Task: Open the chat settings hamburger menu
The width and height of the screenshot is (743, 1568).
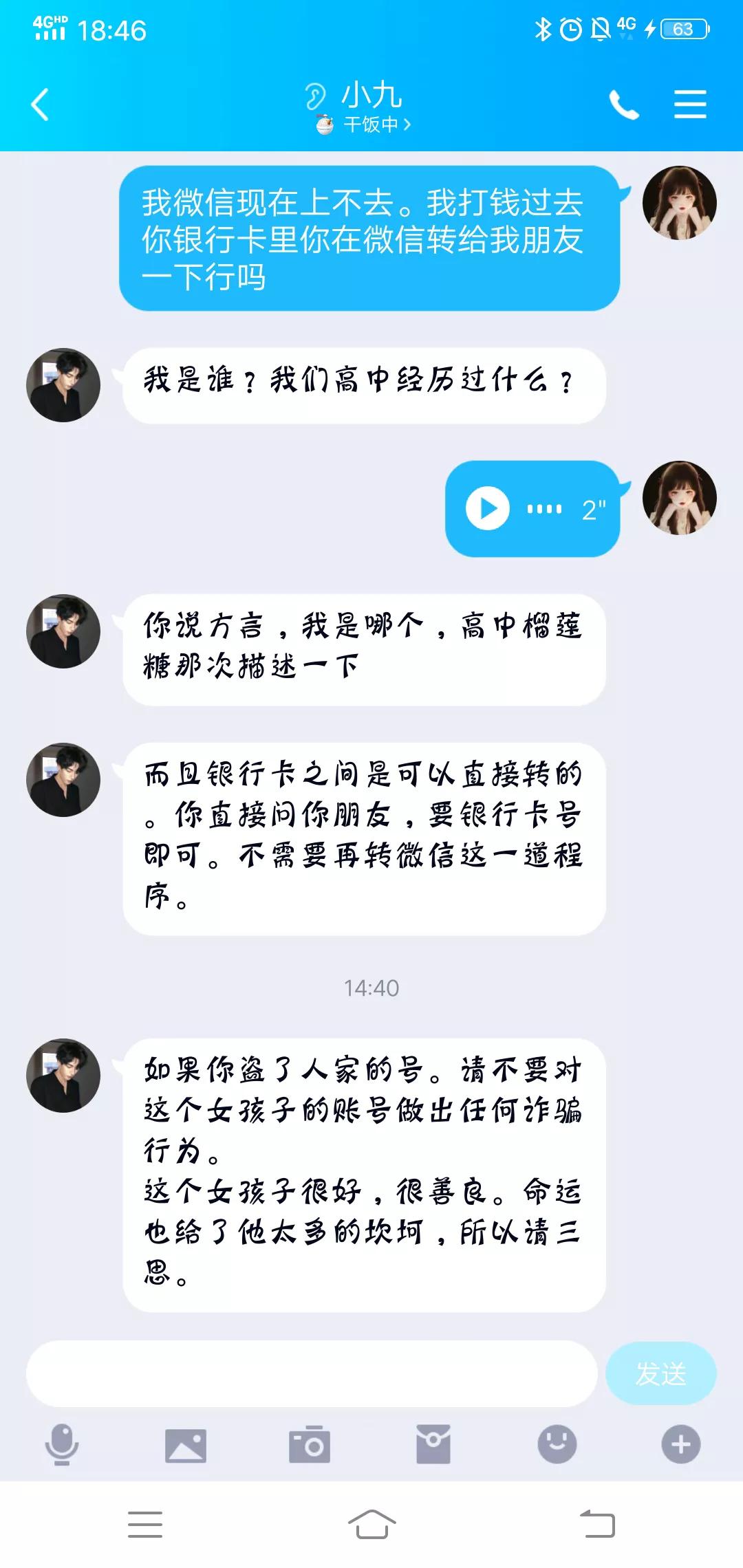Action: tap(691, 105)
